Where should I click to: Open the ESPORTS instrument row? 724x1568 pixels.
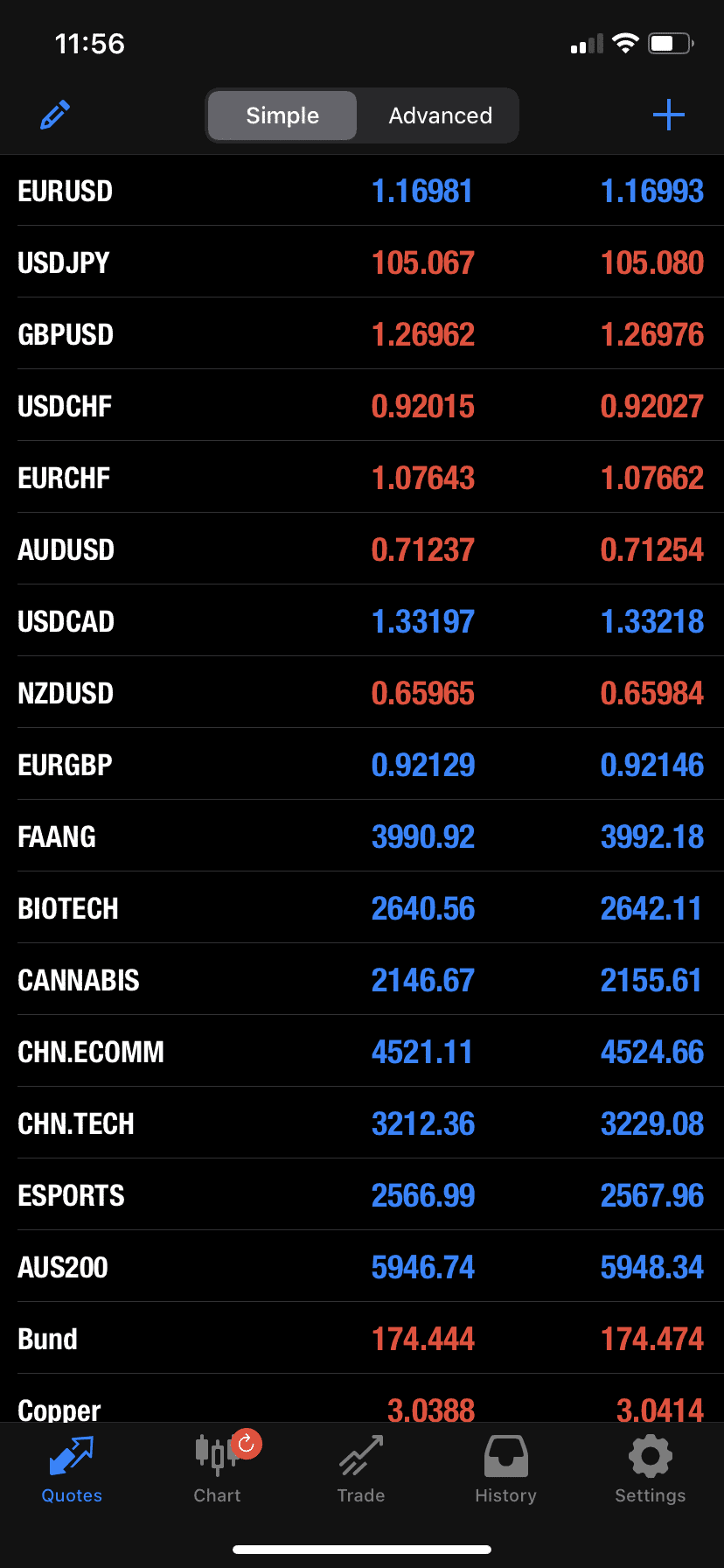click(362, 1194)
